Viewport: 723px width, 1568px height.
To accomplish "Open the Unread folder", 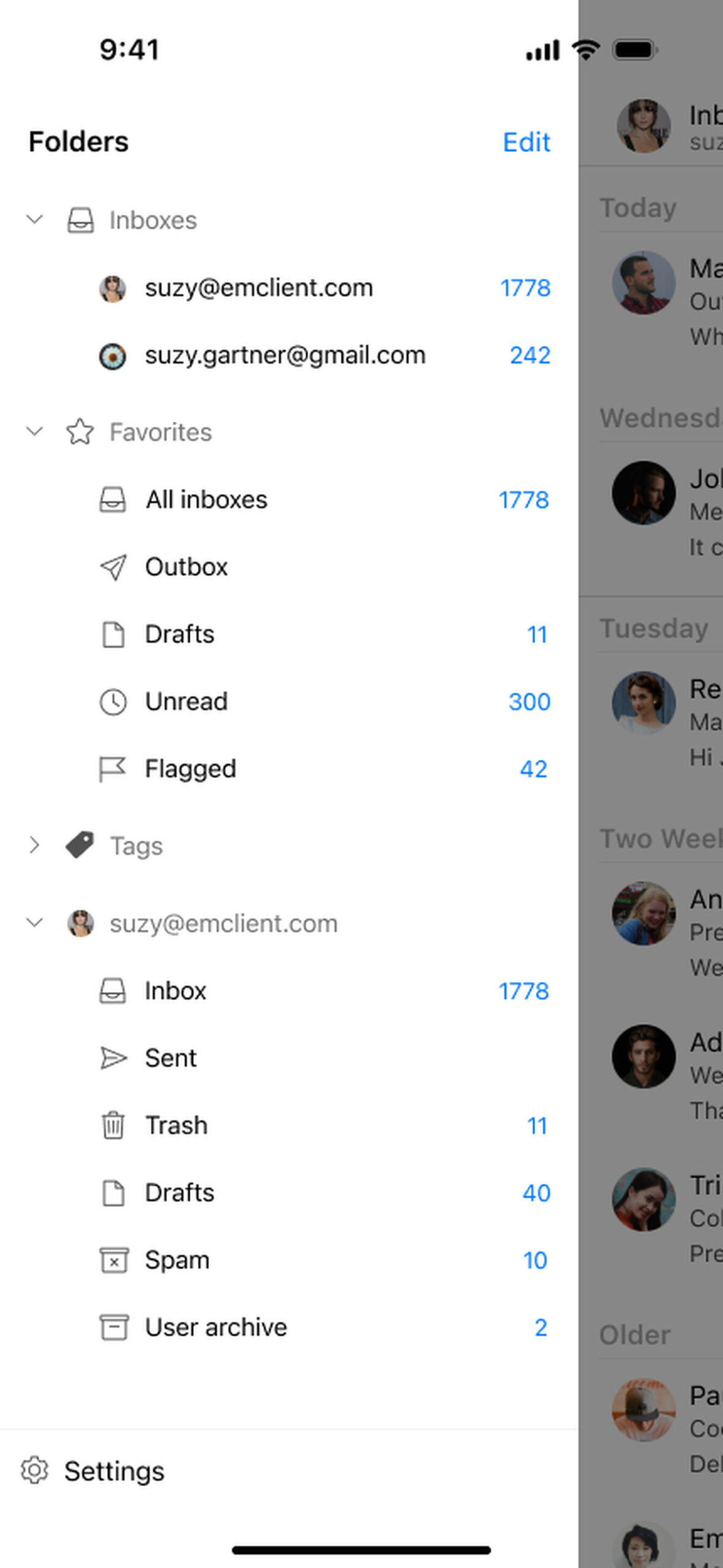I will coord(186,702).
